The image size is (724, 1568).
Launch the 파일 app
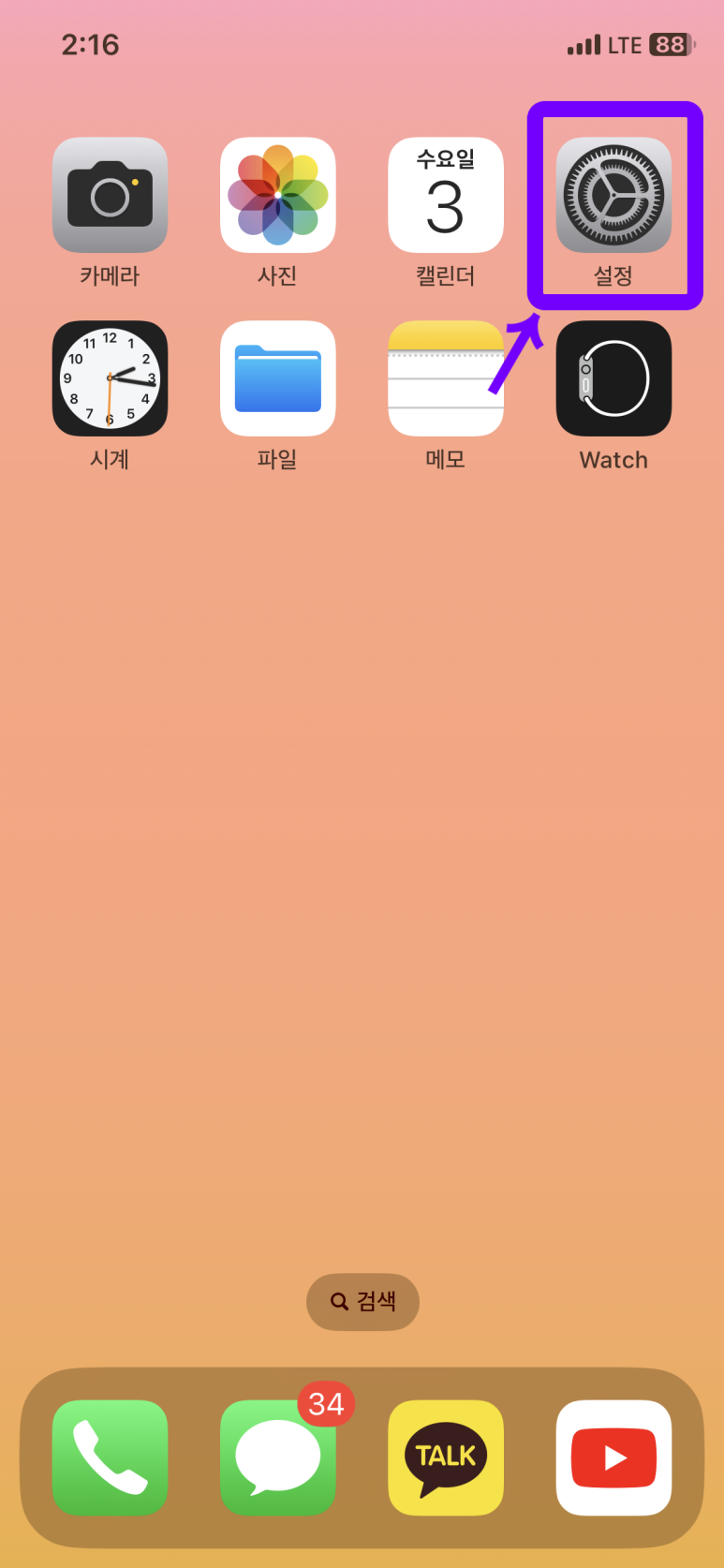click(x=277, y=378)
